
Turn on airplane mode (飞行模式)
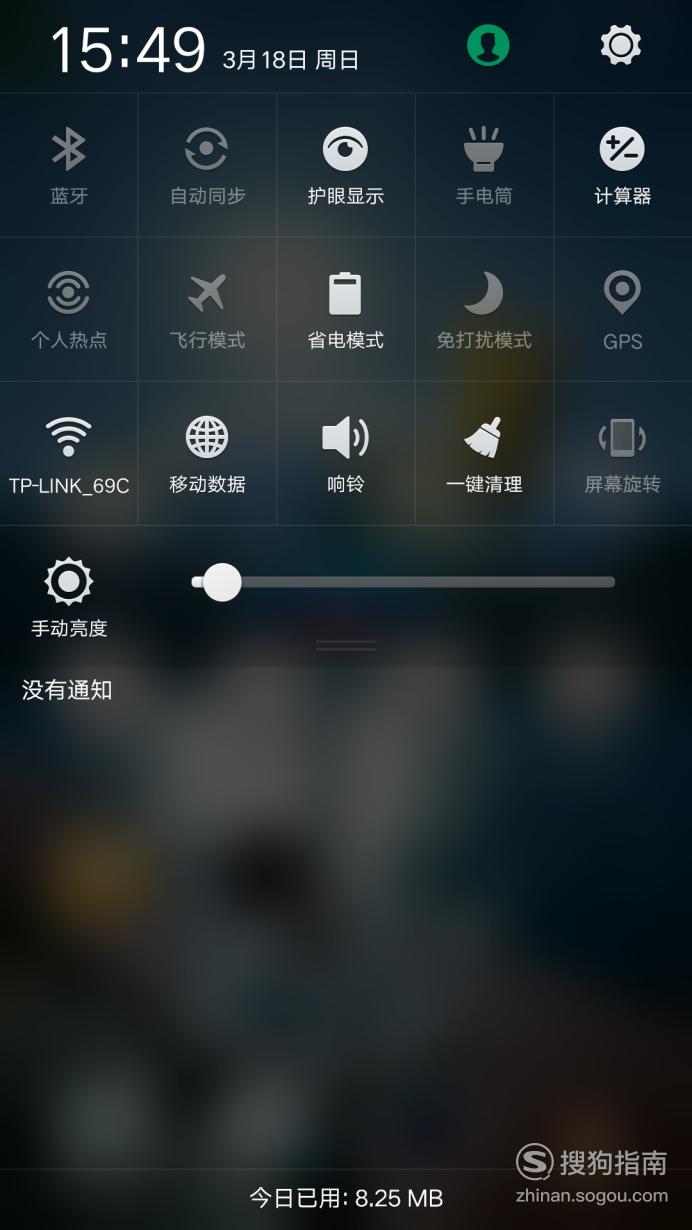click(207, 310)
